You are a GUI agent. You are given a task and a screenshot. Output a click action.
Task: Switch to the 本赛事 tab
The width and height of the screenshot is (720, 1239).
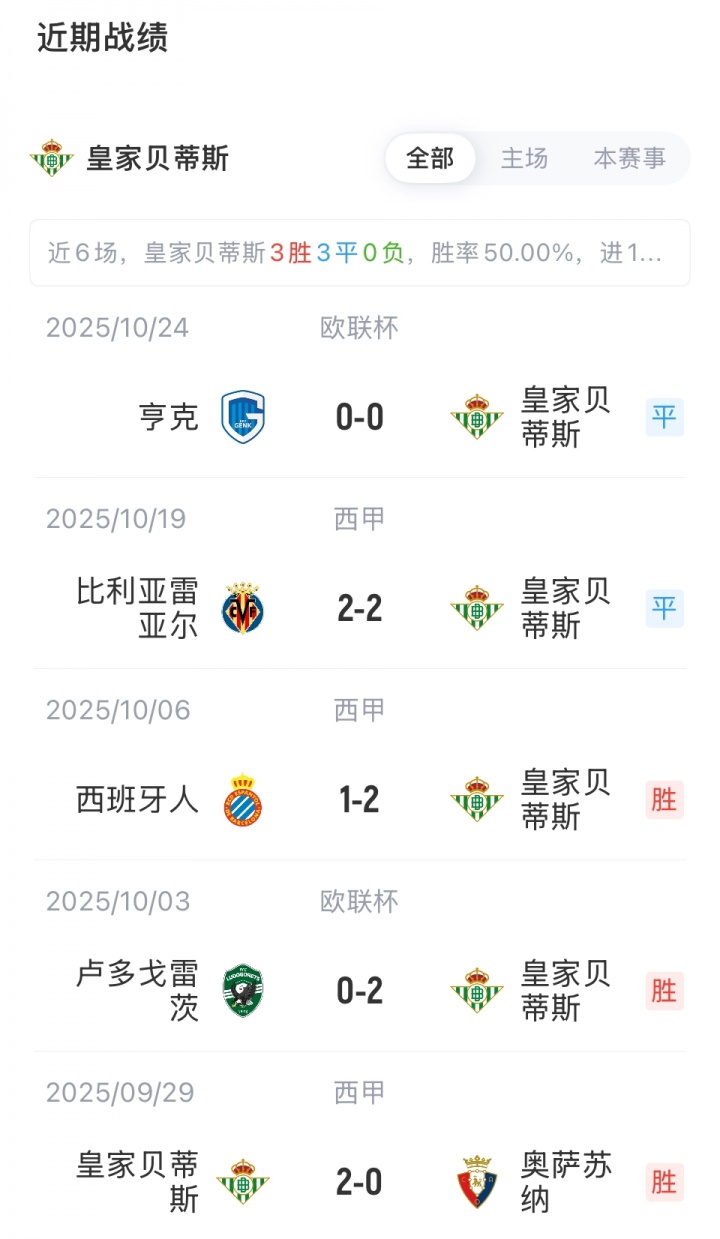click(629, 158)
